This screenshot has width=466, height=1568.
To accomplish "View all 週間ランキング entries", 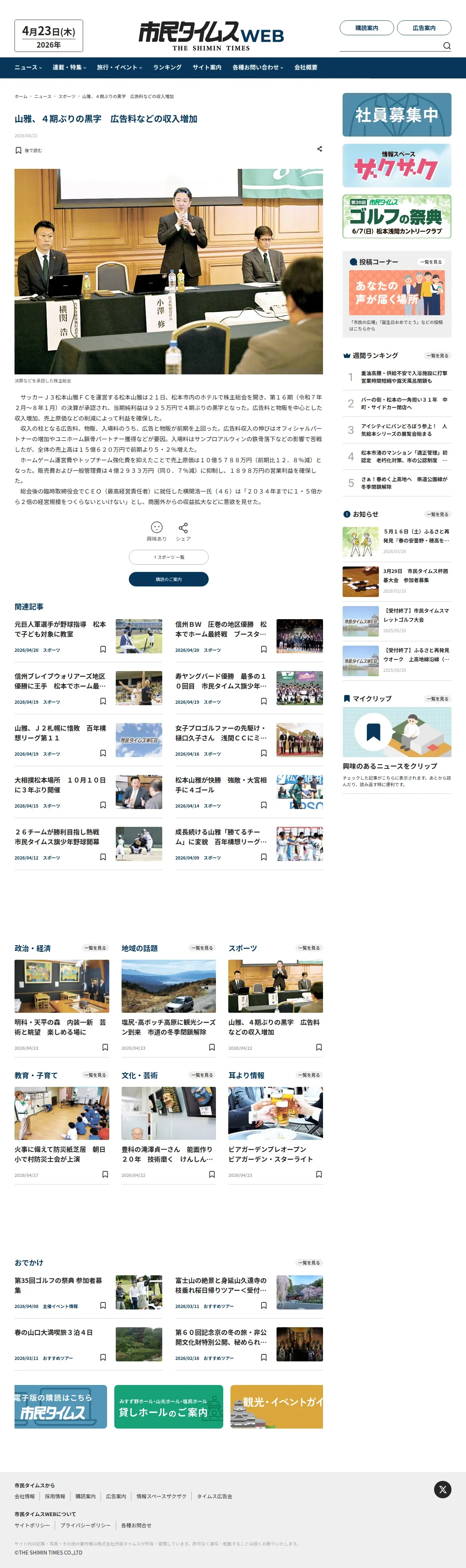I will point(437,356).
